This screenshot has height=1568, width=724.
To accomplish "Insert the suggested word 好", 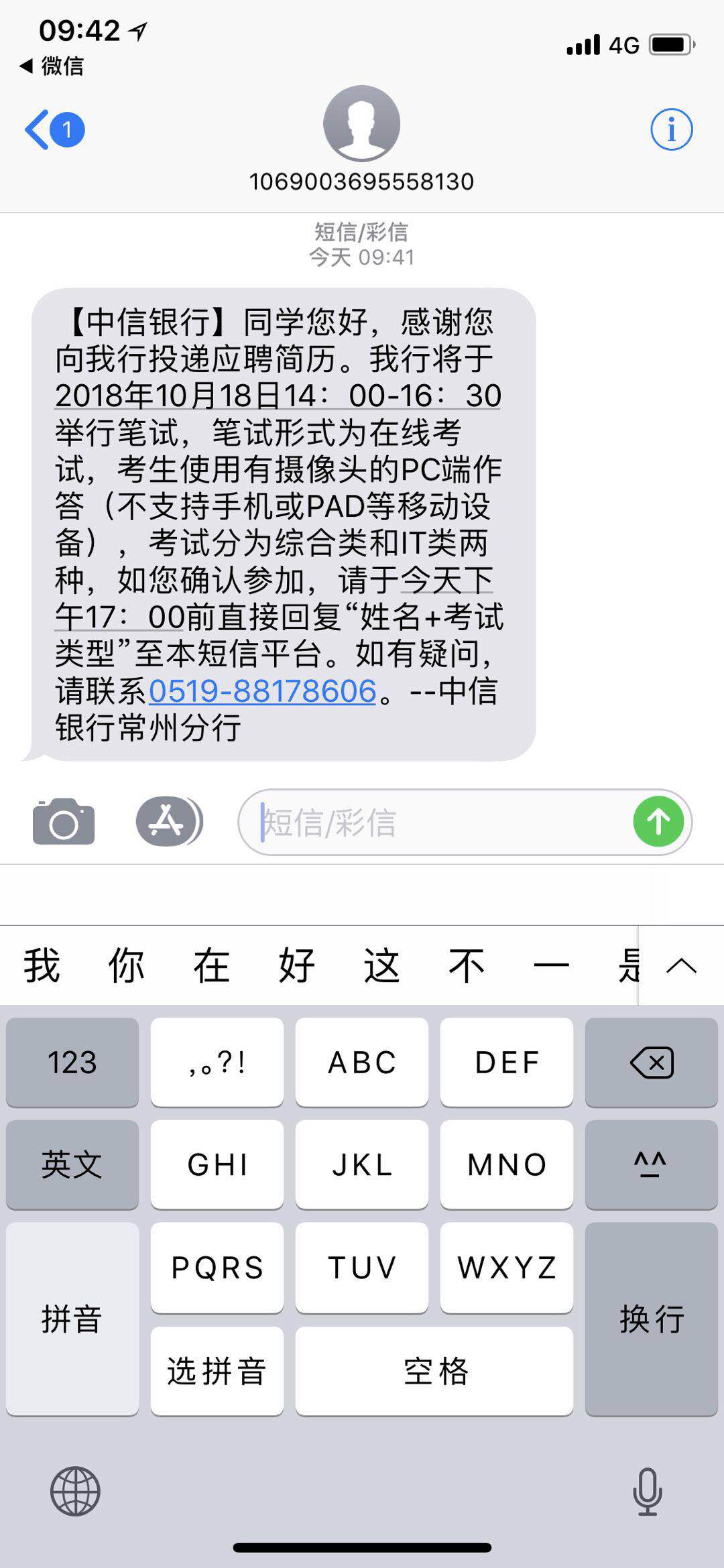I will coord(296,966).
